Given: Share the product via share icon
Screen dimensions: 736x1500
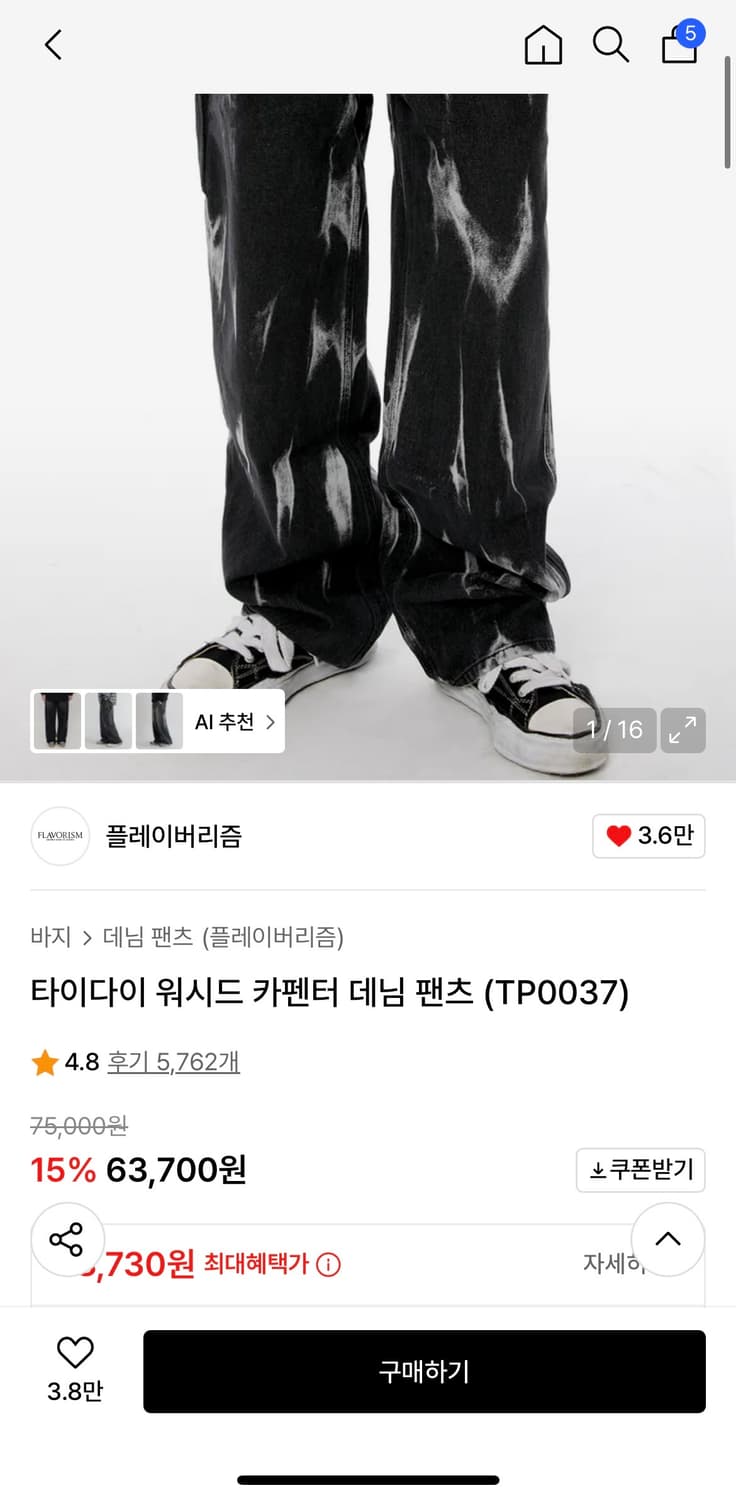Looking at the screenshot, I should 68,1240.
